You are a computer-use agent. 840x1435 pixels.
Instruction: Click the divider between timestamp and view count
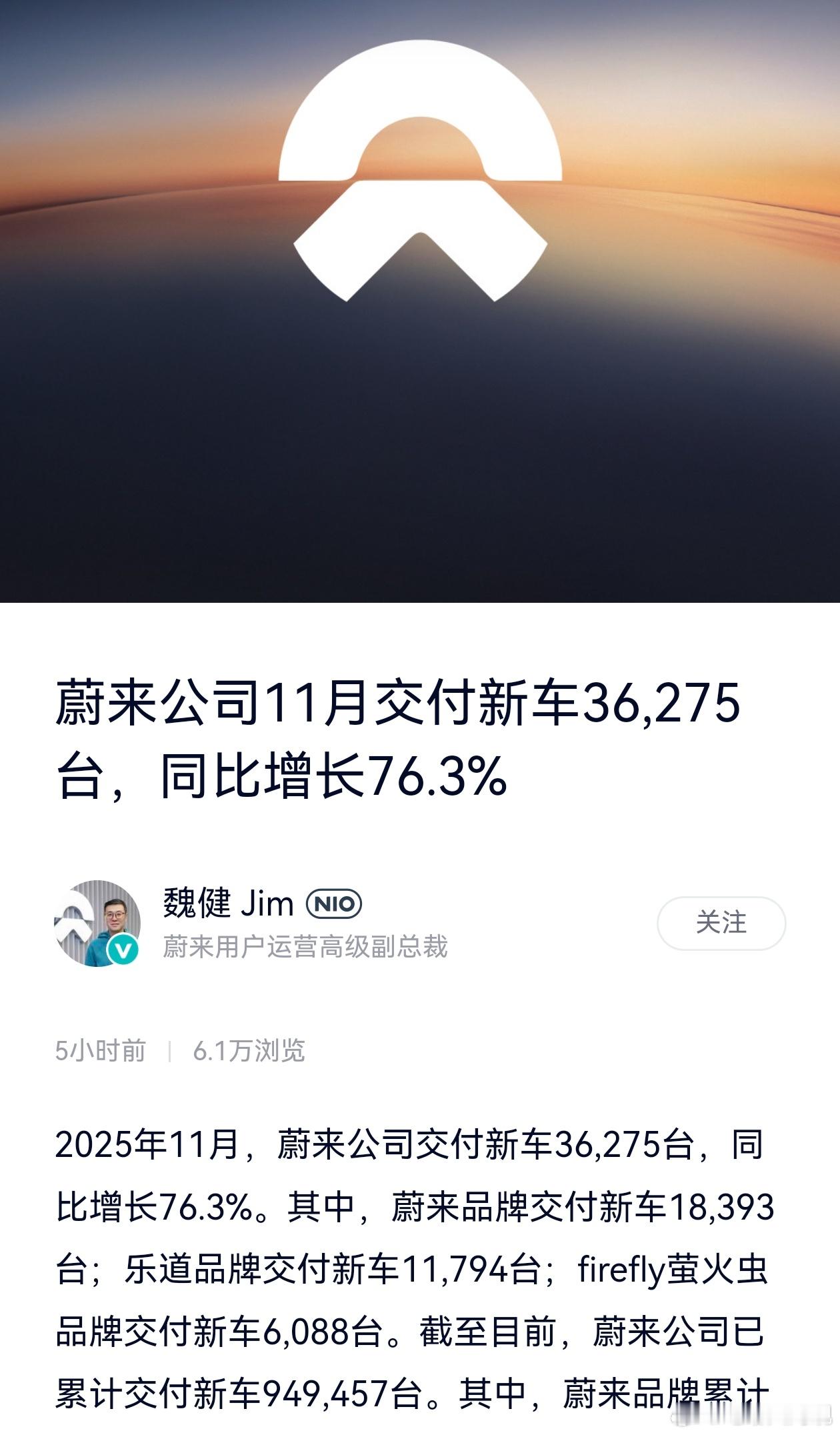(x=170, y=1047)
